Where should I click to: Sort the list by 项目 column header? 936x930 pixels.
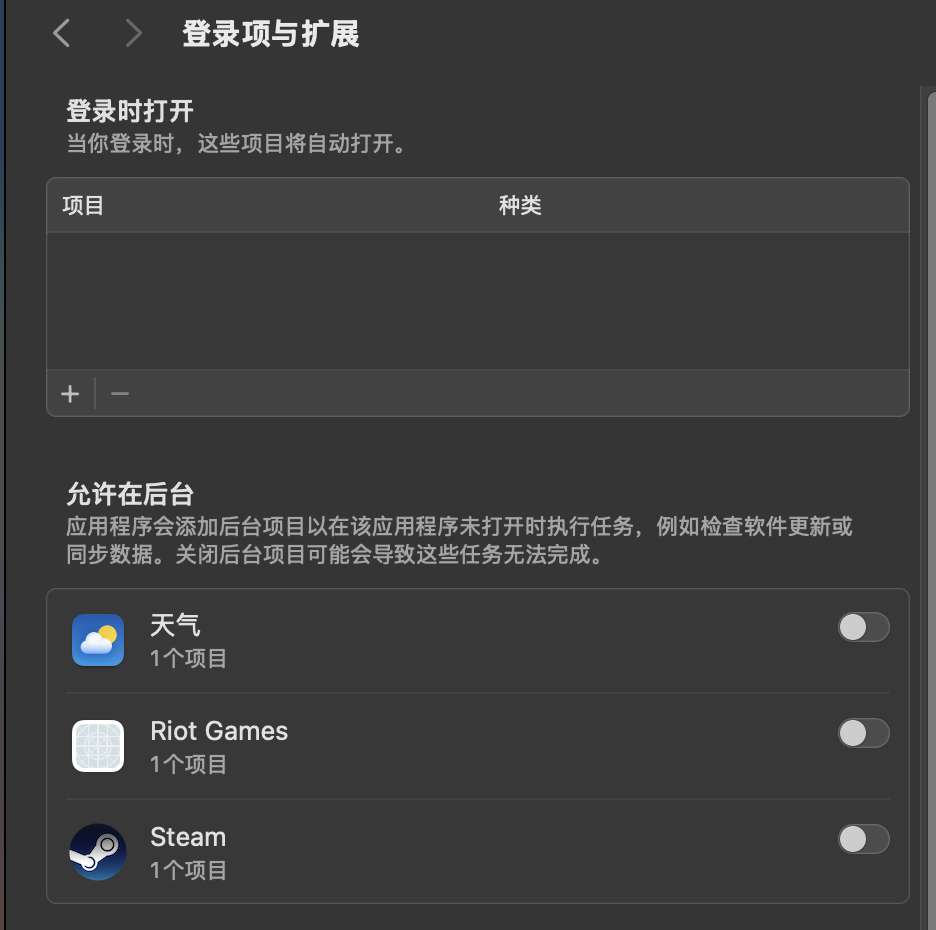coord(83,206)
